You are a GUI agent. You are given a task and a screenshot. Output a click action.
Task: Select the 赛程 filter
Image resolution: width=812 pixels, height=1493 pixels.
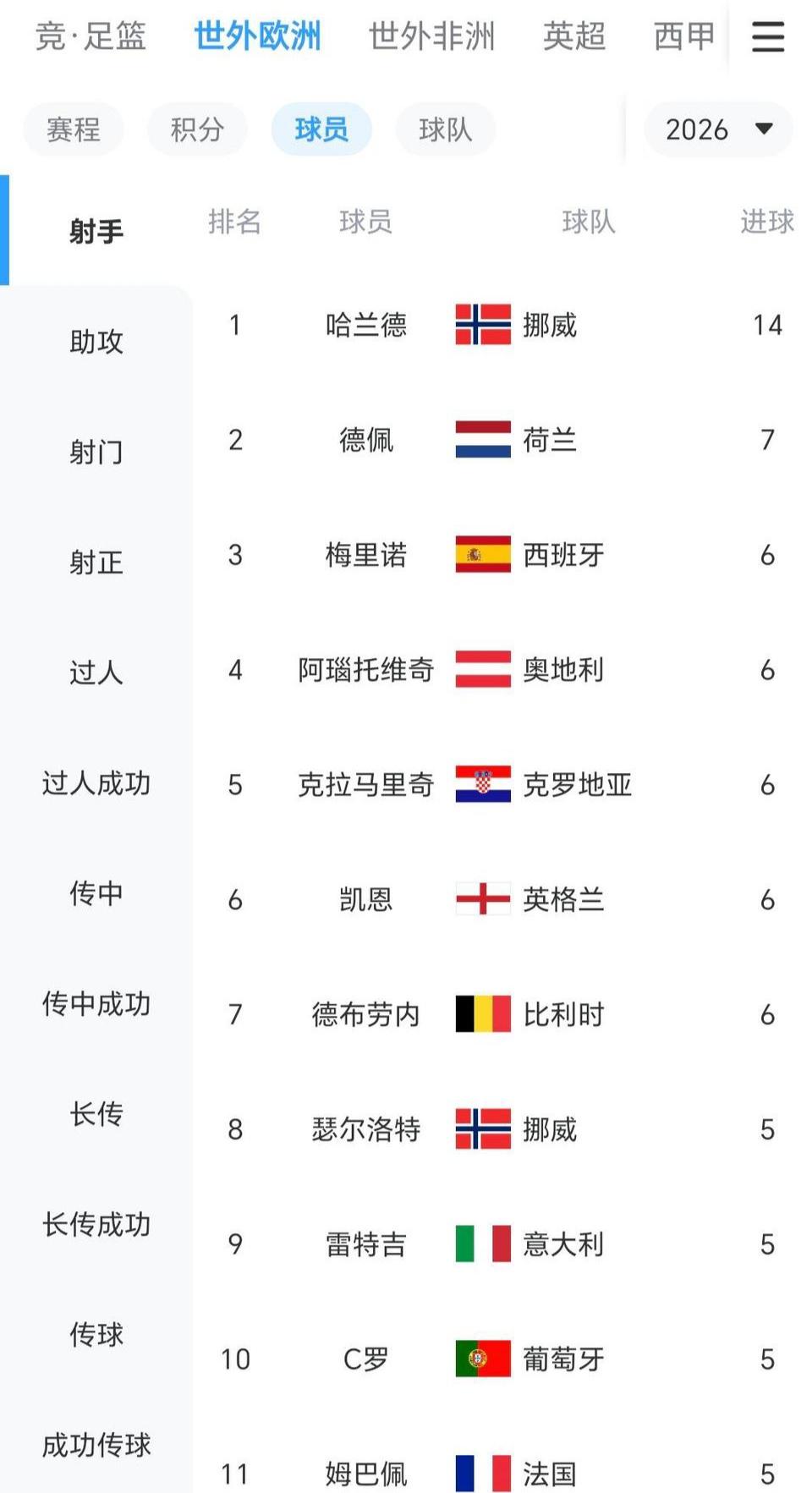tap(74, 129)
